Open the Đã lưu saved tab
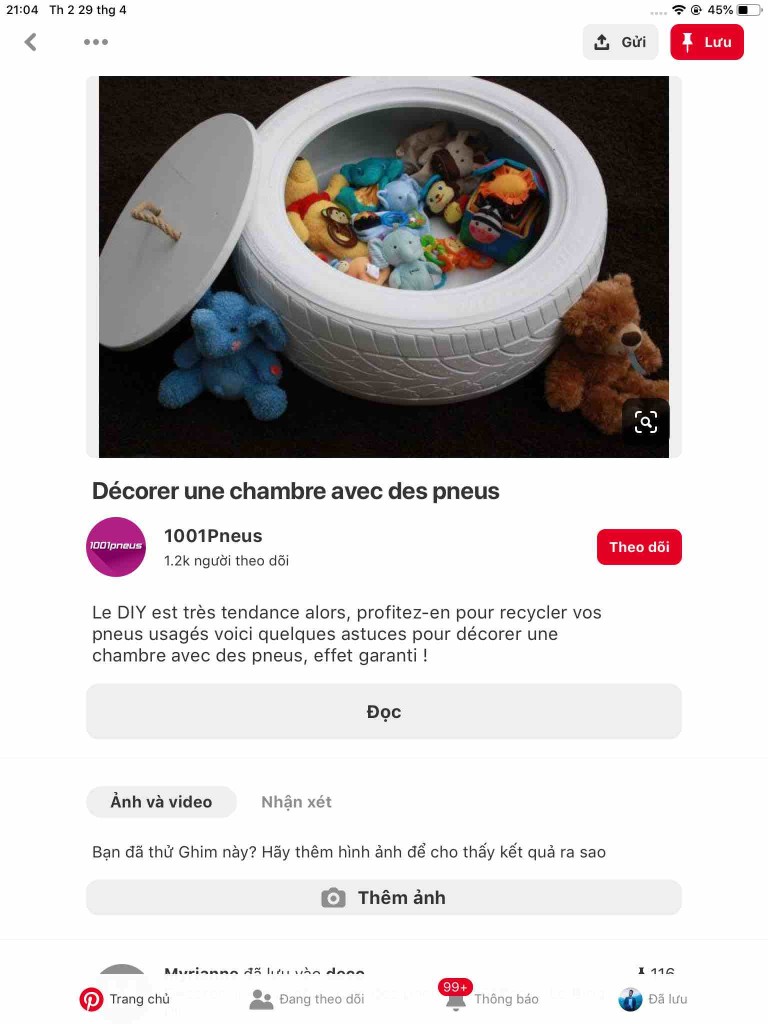The image size is (768, 1024). (x=653, y=999)
